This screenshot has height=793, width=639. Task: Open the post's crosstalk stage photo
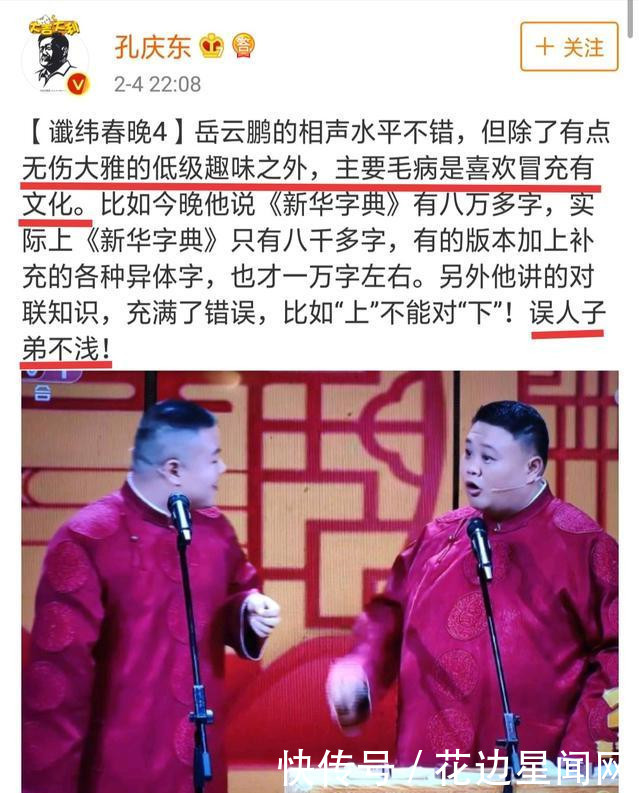(x=320, y=580)
